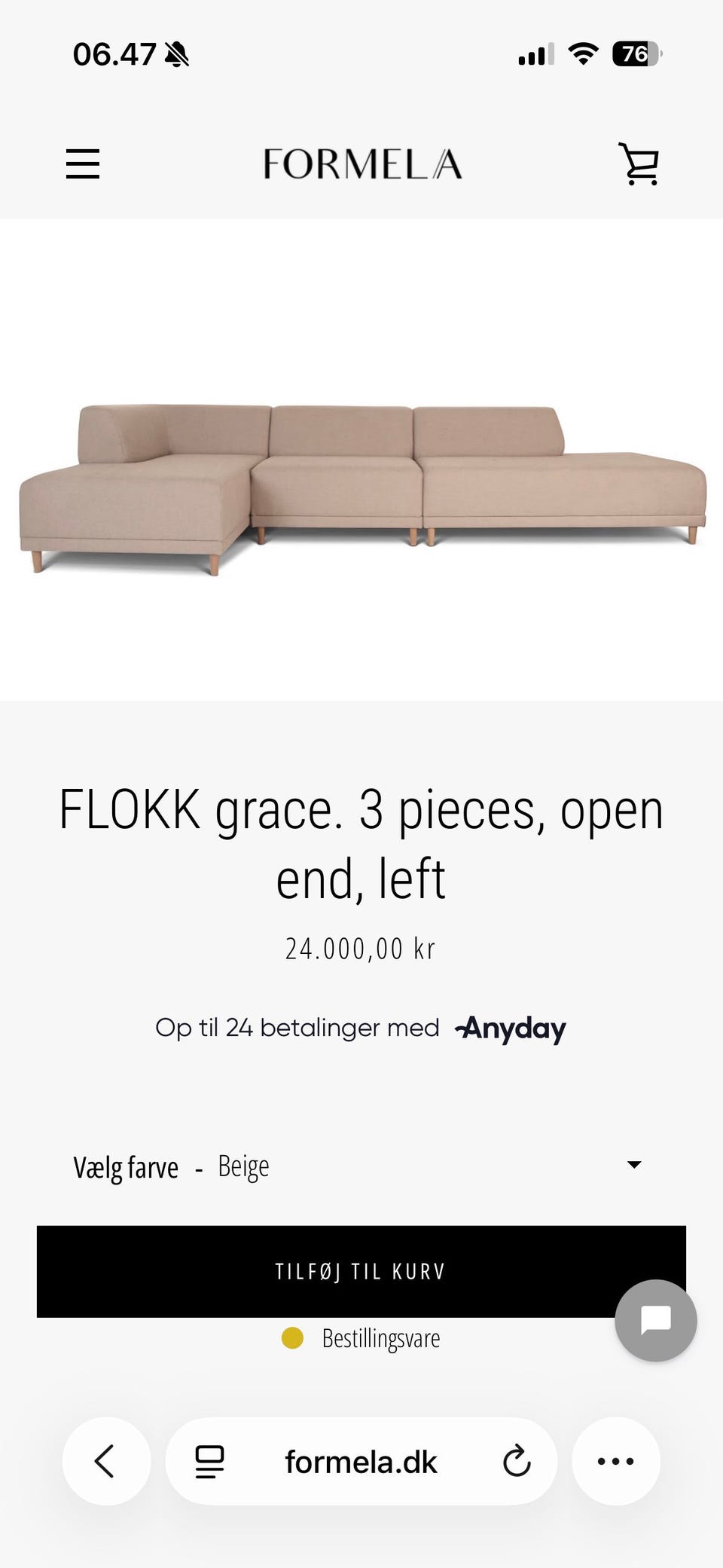The image size is (723, 1568).
Task: Open the chat support bubble
Action: click(x=655, y=1320)
